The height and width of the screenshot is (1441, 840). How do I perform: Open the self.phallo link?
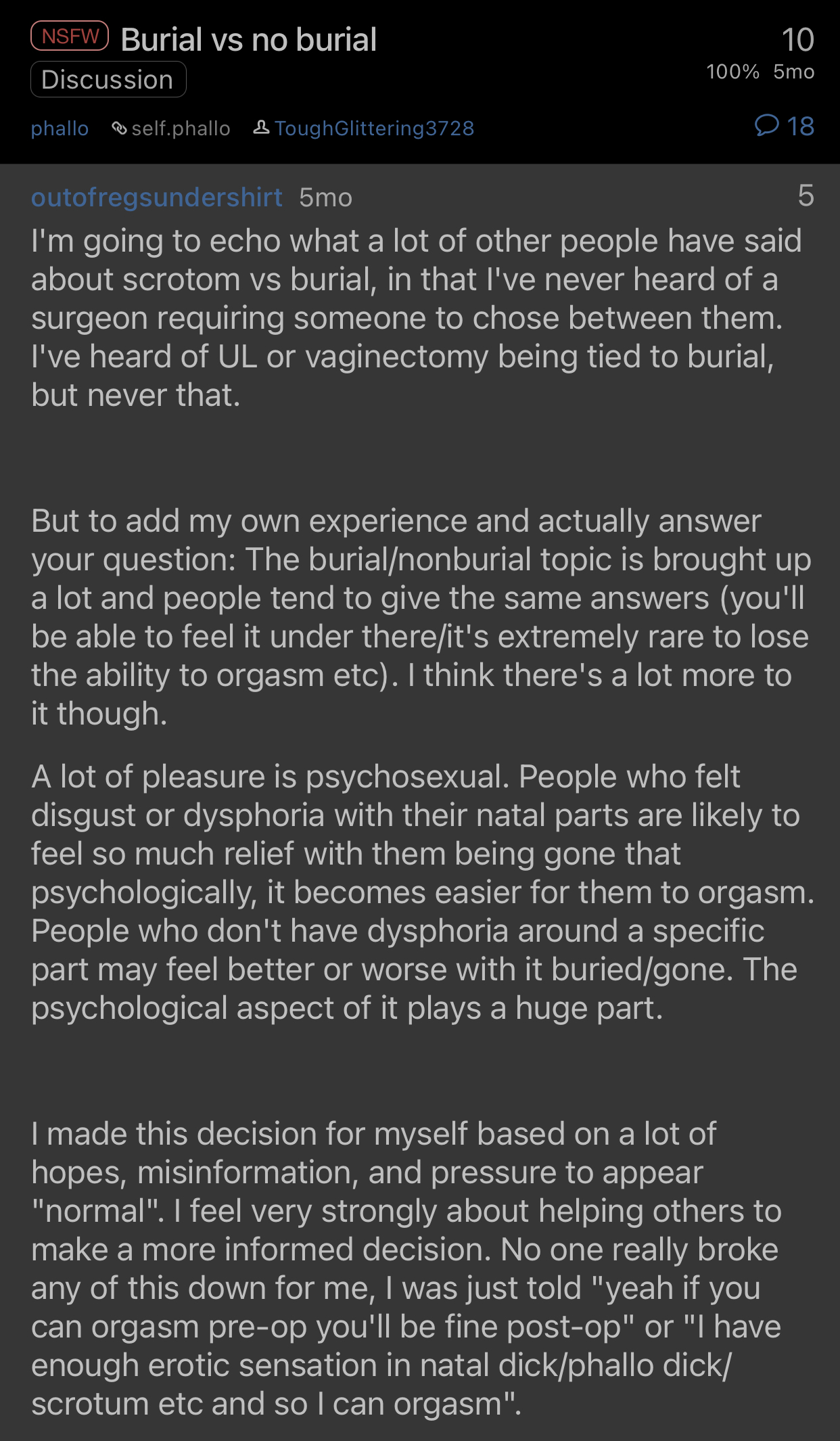[x=171, y=129]
